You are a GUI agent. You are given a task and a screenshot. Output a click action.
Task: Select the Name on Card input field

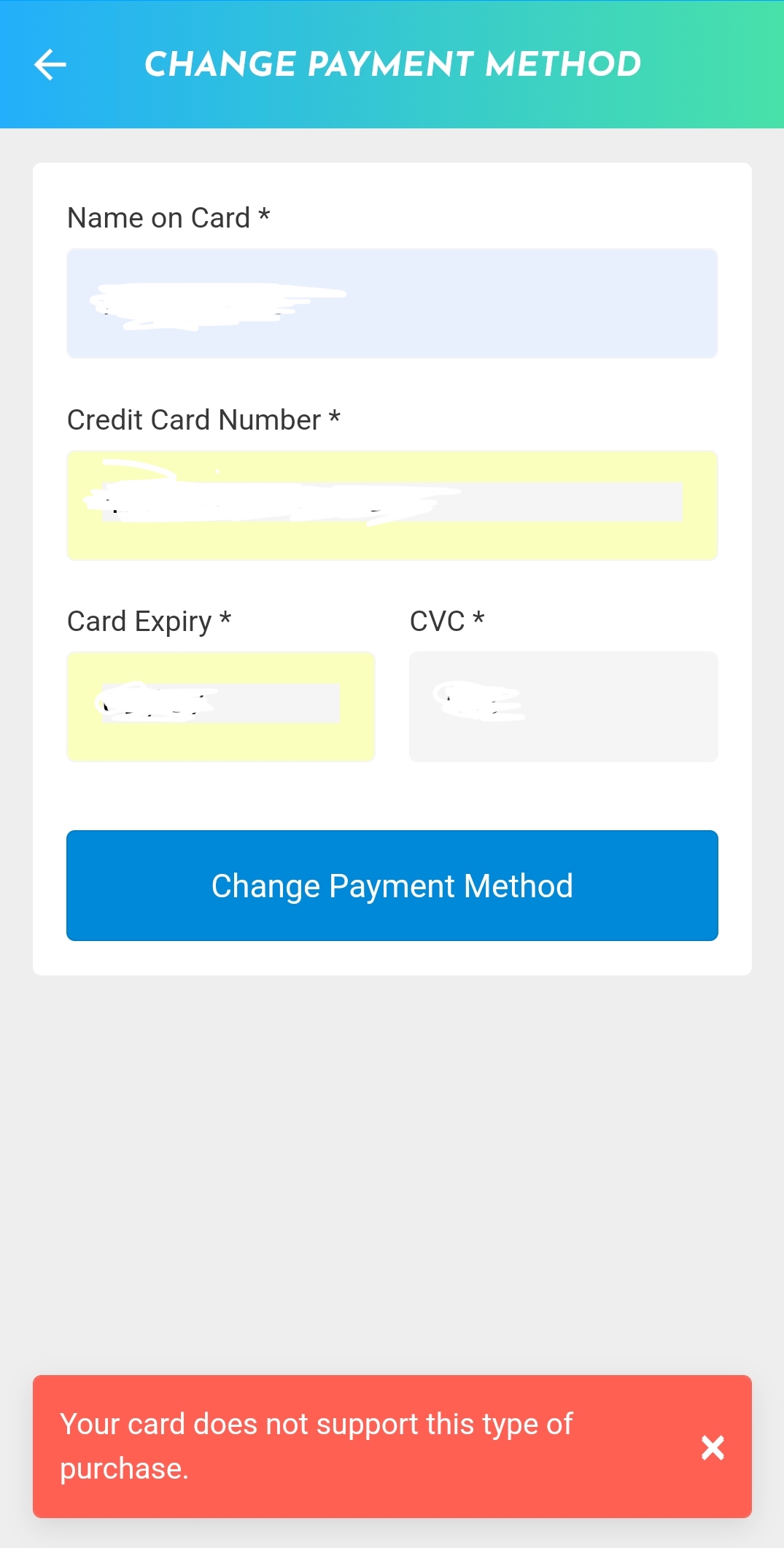point(392,303)
